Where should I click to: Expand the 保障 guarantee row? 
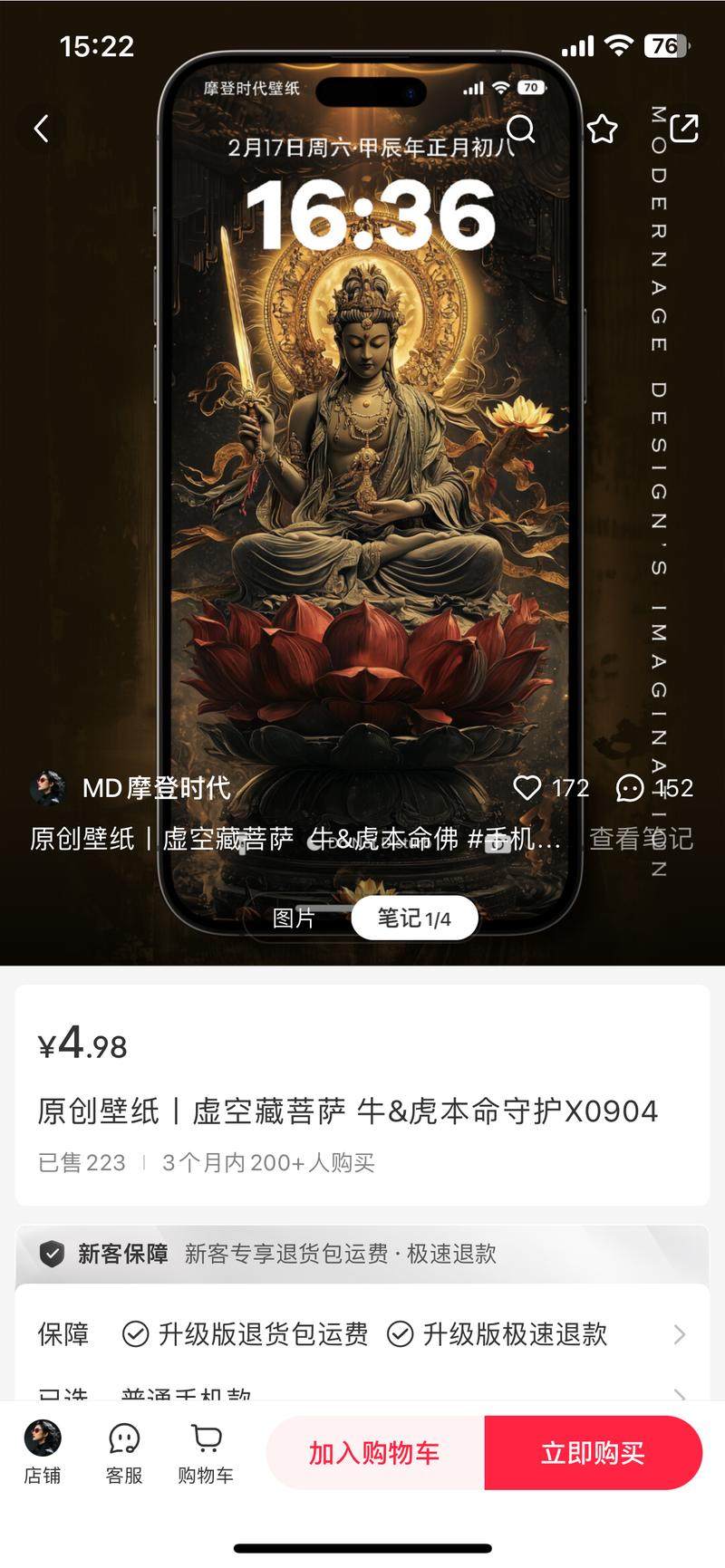[x=362, y=1333]
